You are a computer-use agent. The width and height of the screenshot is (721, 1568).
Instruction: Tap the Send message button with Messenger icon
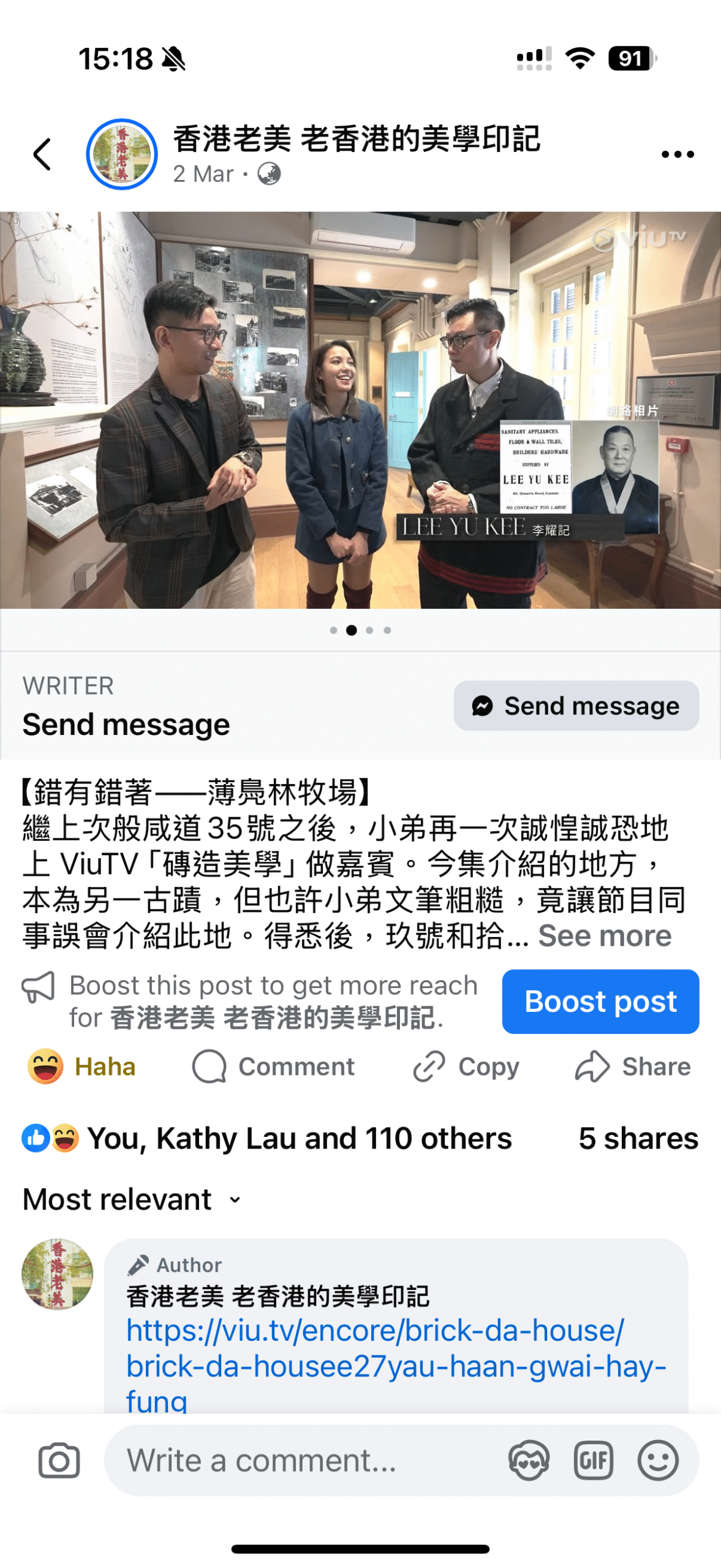576,706
